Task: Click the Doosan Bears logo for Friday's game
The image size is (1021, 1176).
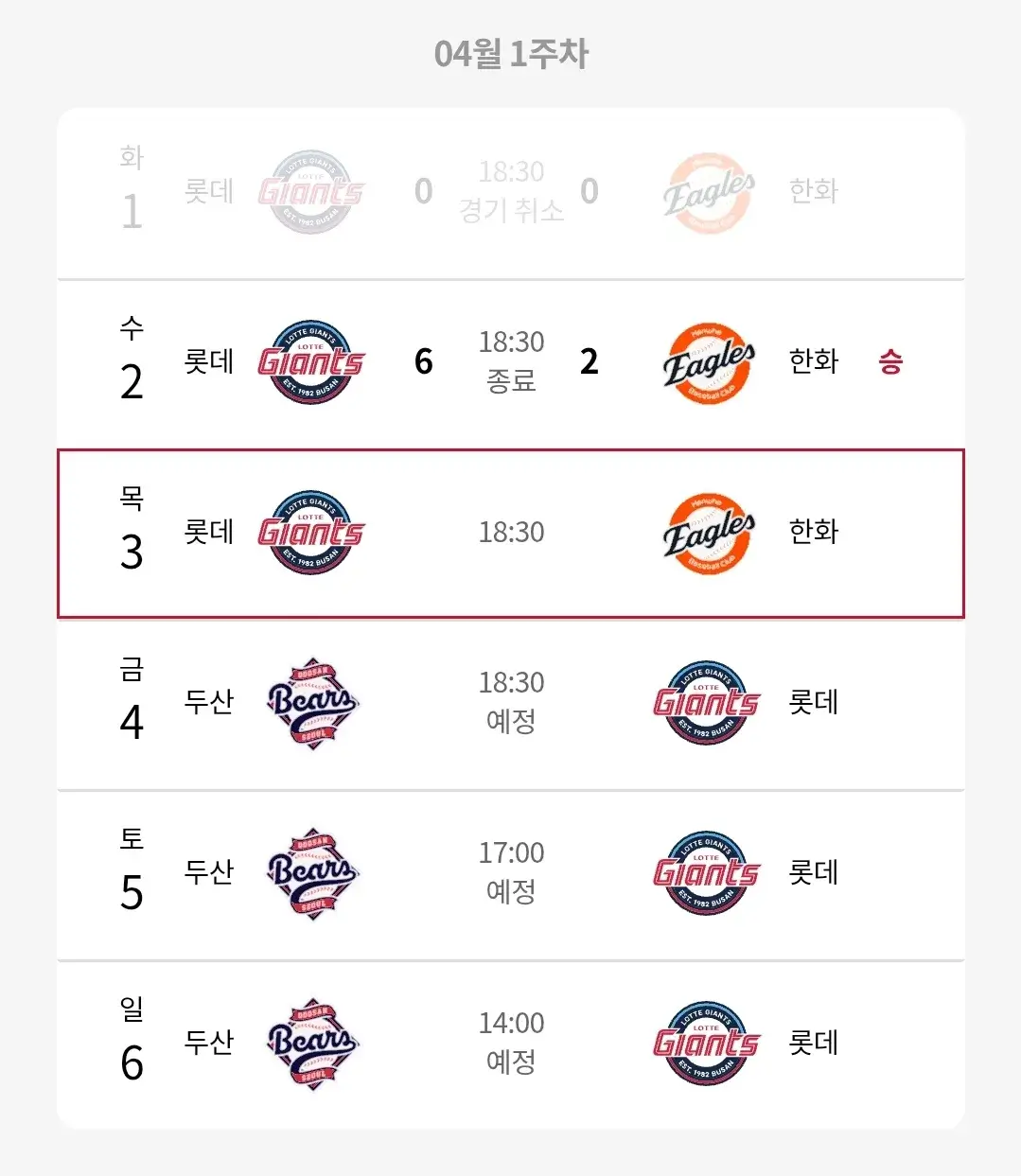Action: (x=312, y=703)
